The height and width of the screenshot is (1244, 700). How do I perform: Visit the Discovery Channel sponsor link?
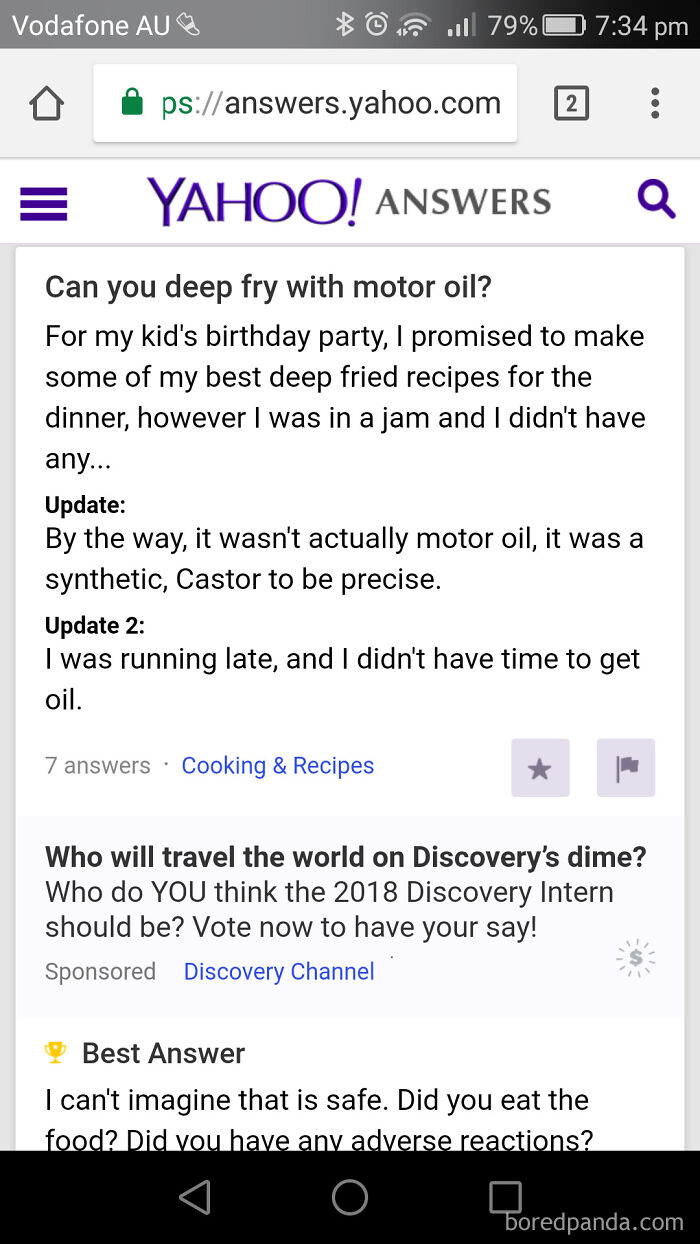click(x=279, y=972)
